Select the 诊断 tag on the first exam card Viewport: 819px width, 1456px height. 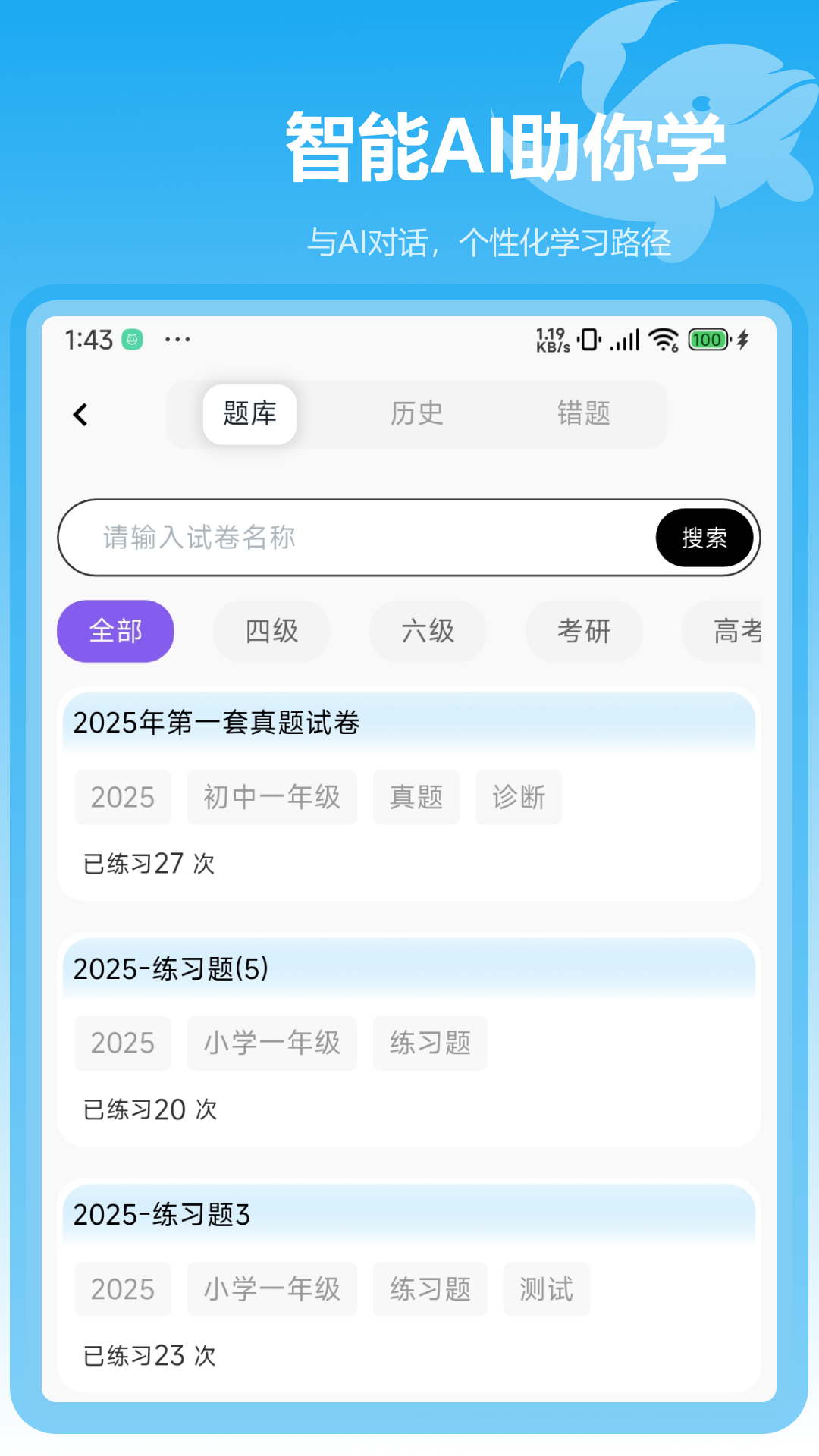pos(518,797)
